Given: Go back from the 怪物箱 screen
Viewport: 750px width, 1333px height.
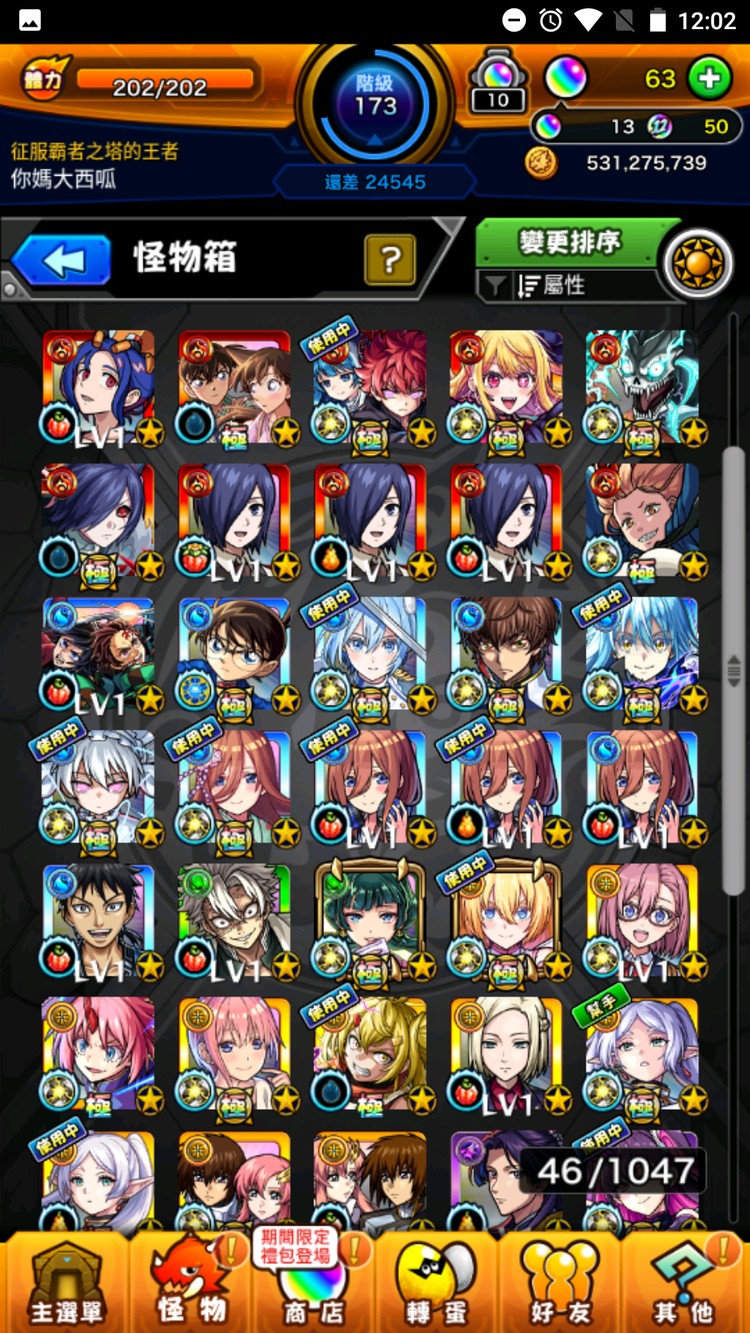Looking at the screenshot, I should (62, 260).
